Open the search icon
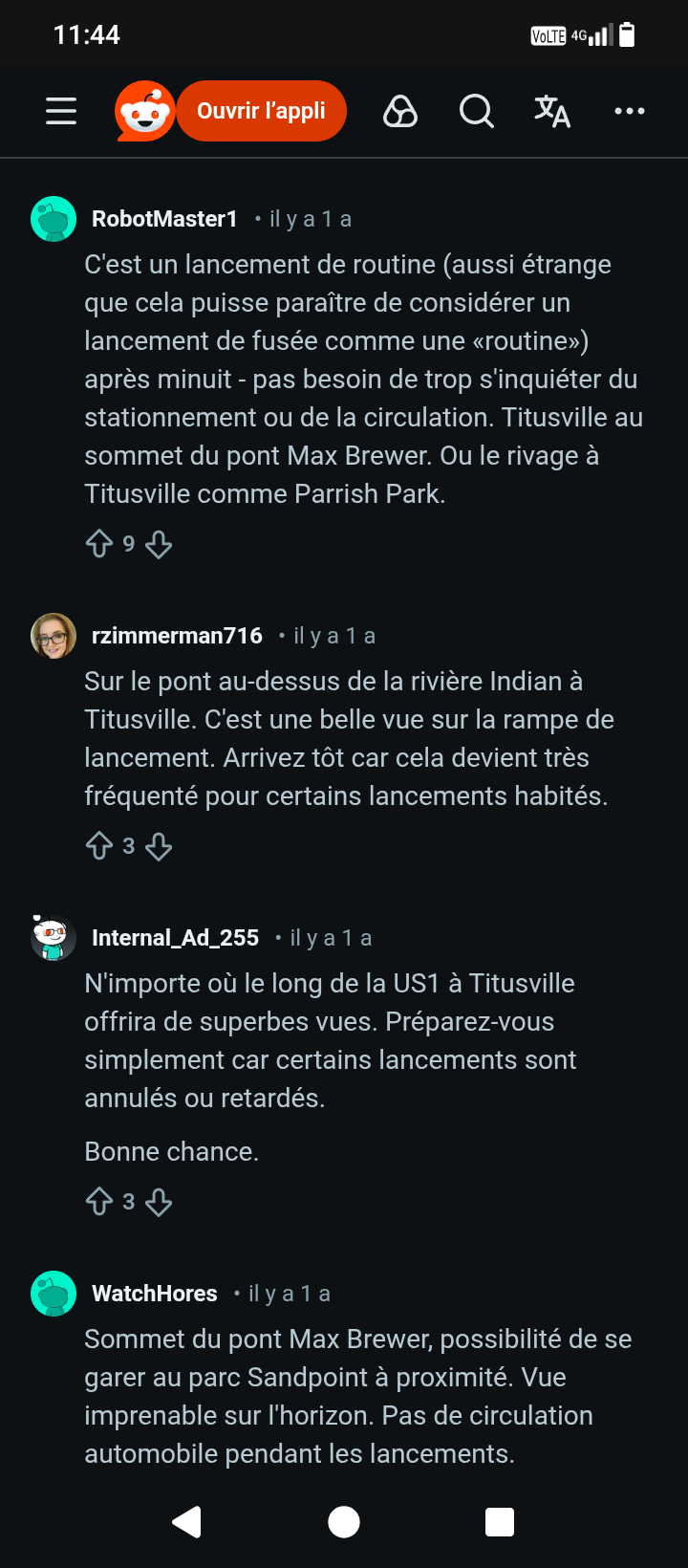Image resolution: width=688 pixels, height=1568 pixels. pyautogui.click(x=476, y=111)
